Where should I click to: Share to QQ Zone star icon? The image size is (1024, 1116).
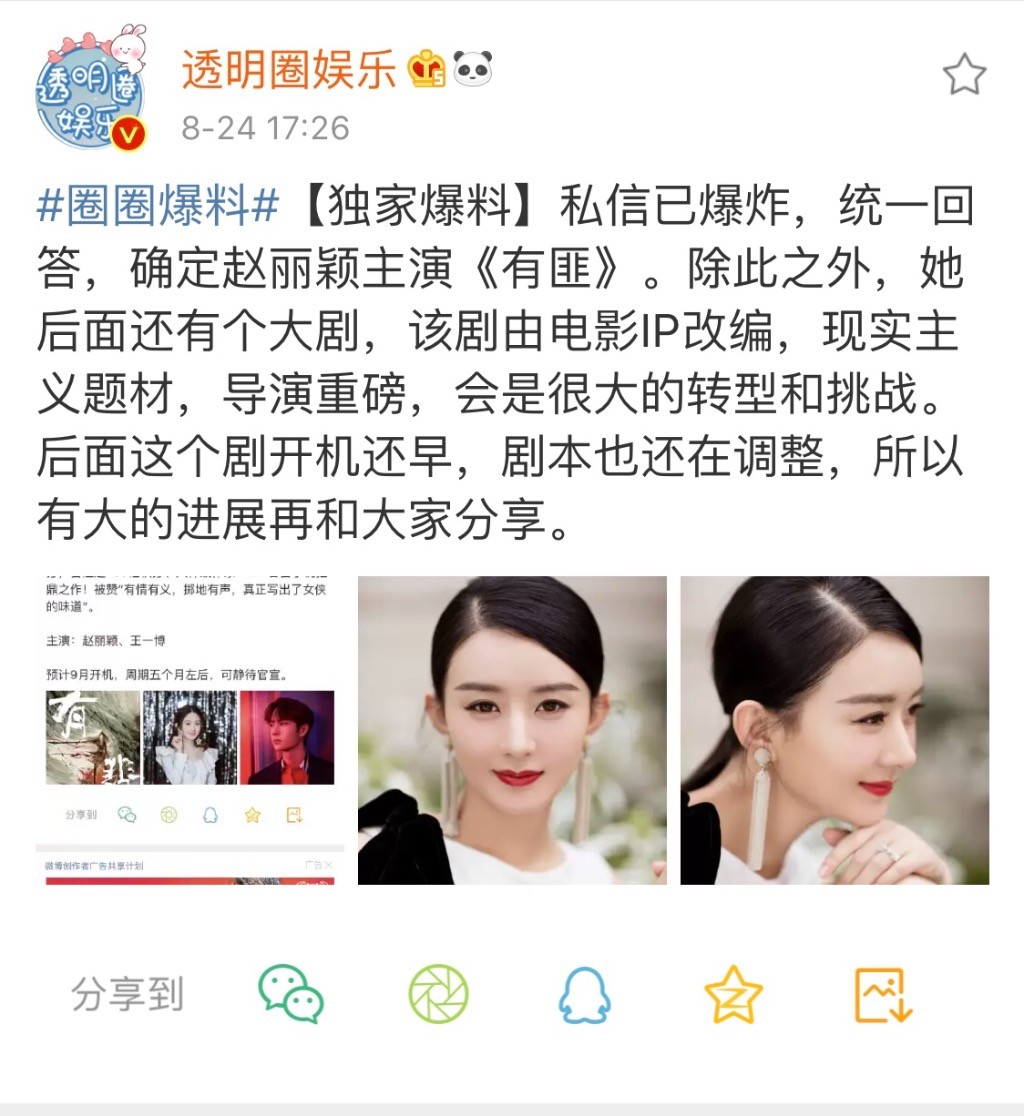click(x=733, y=994)
